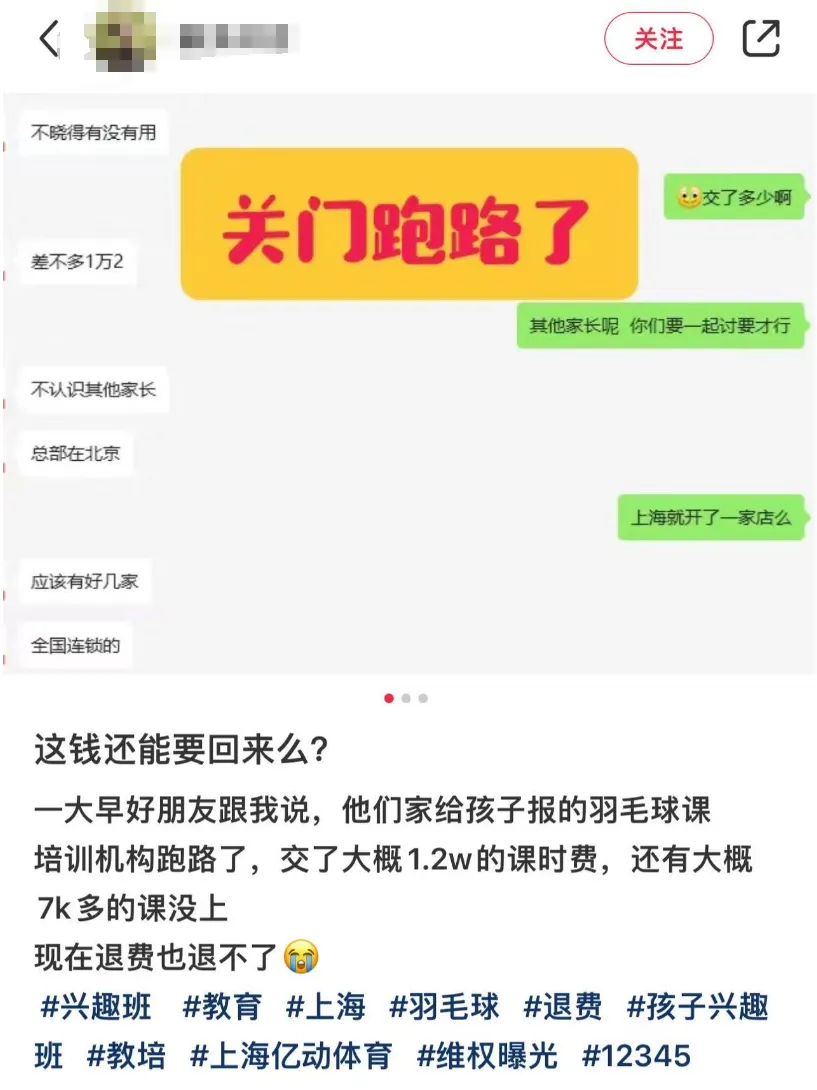This screenshot has width=817, height=1090.
Task: View the #上海 hashtag topic
Action: 325,1007
